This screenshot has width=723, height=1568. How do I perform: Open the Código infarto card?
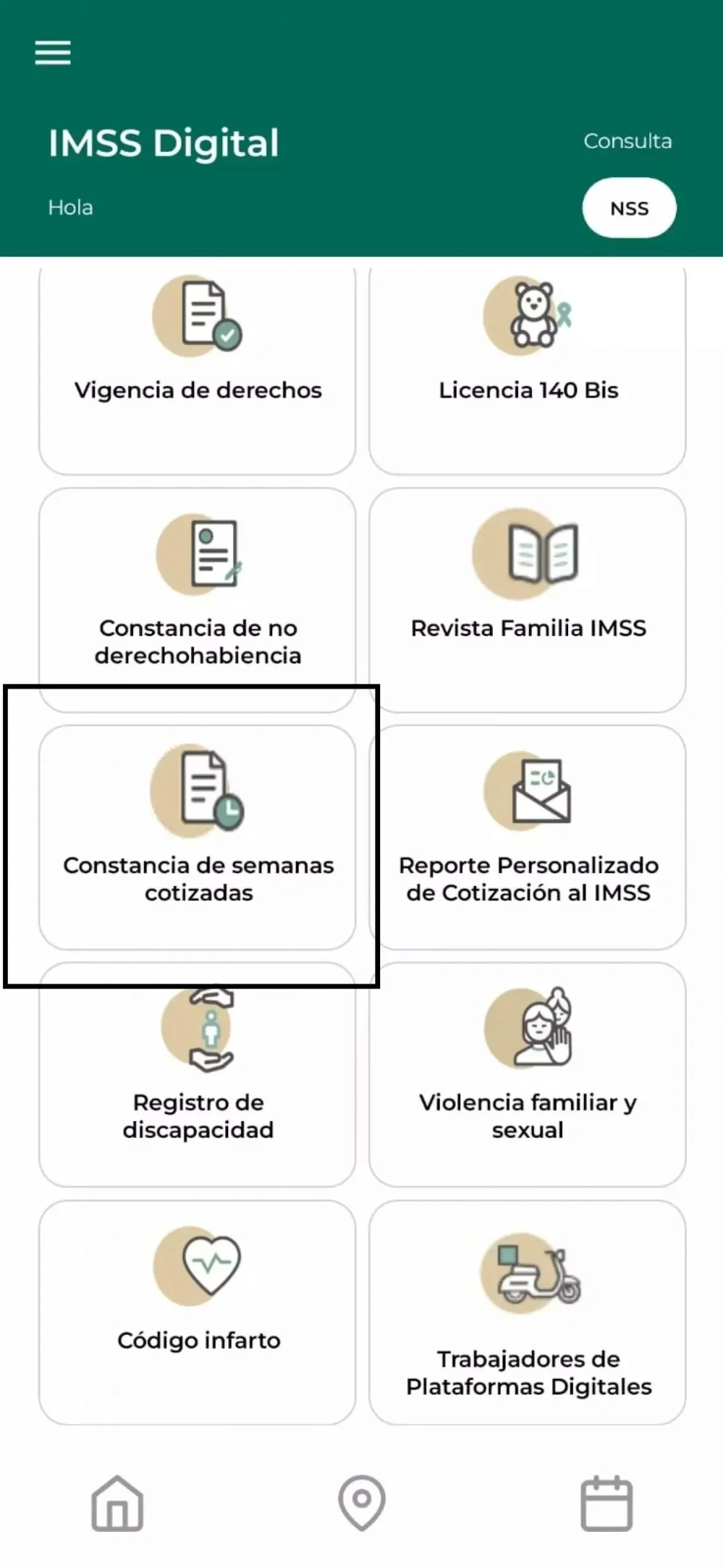pyautogui.click(x=197, y=1311)
